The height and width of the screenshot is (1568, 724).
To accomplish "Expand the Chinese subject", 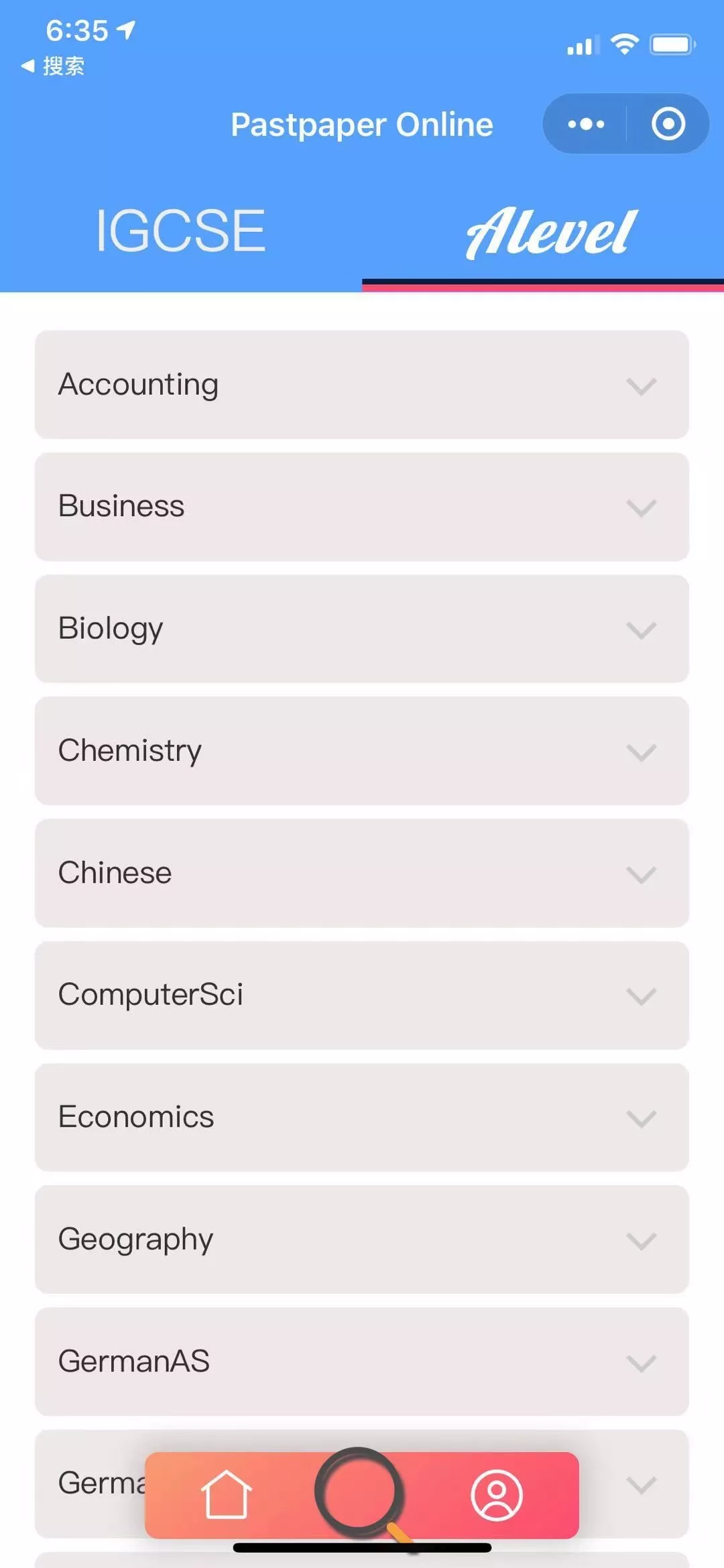I will 362,873.
